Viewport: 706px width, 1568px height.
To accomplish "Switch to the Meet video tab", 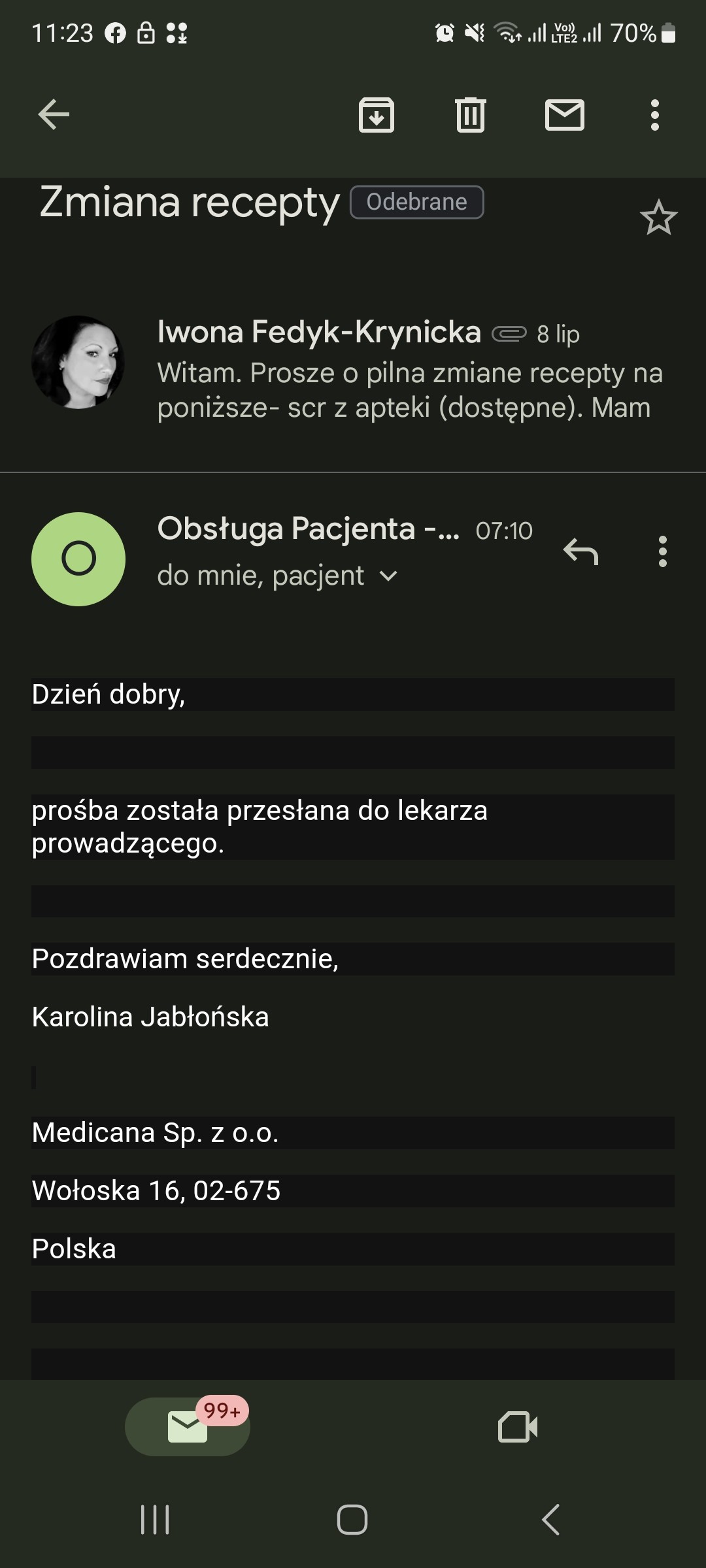I will (518, 1426).
